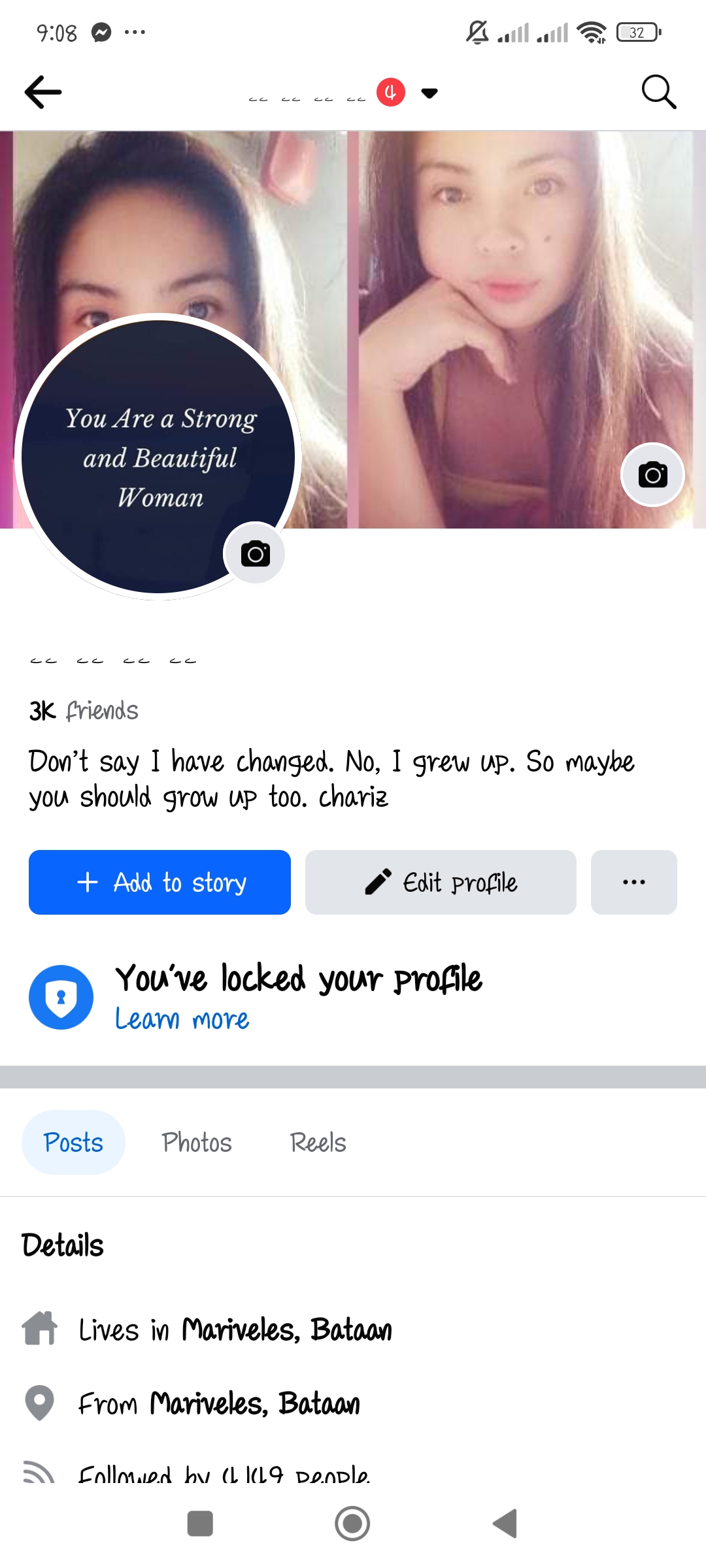This screenshot has width=706, height=1568.
Task: Go back using the top-left arrow
Action: tap(43, 92)
